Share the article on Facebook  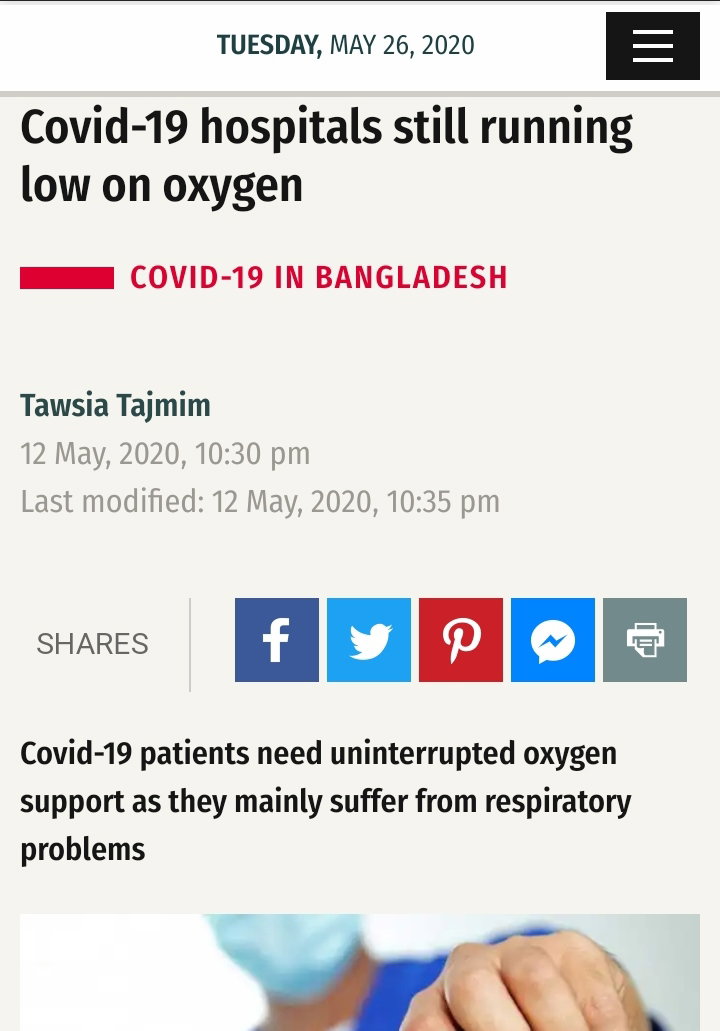click(277, 640)
